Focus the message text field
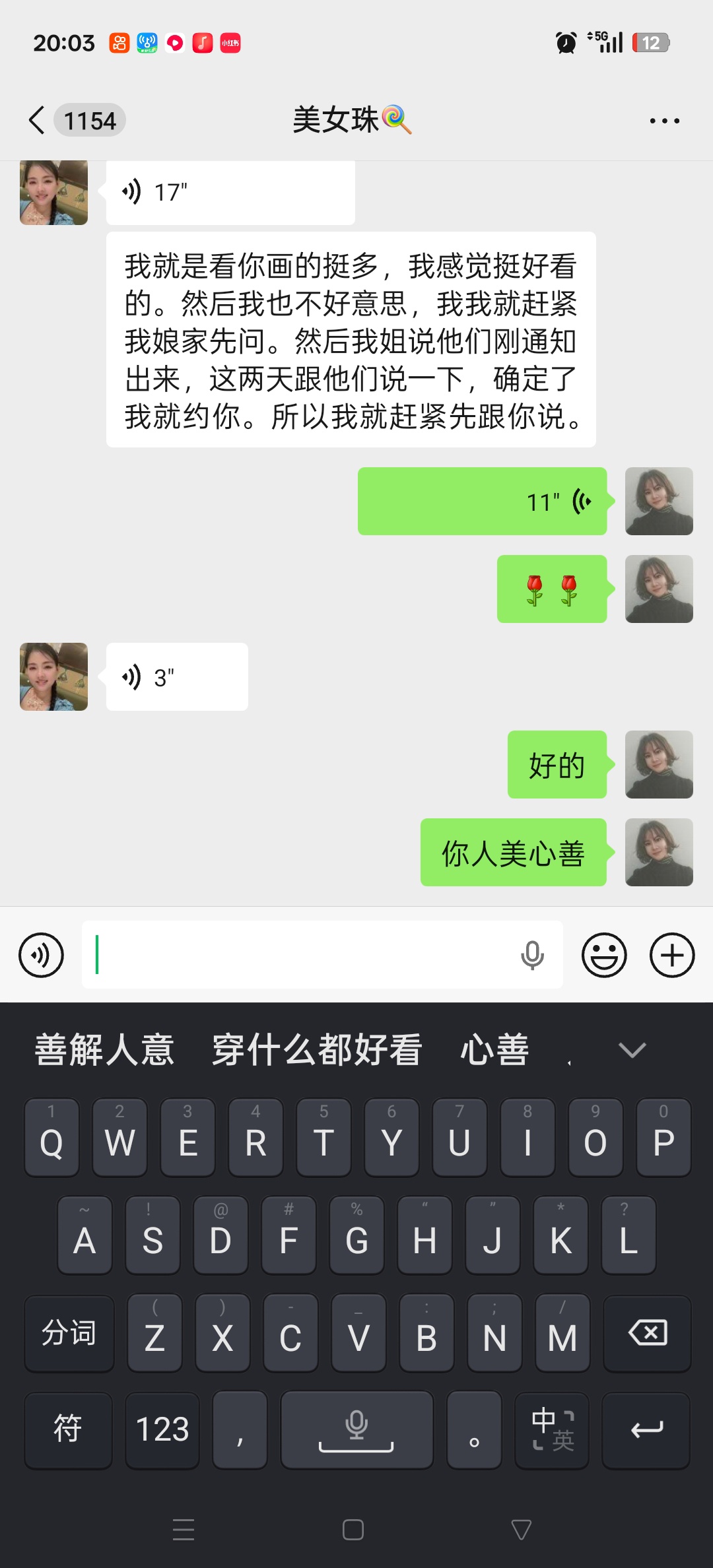Image resolution: width=713 pixels, height=1568 pixels. click(297, 955)
